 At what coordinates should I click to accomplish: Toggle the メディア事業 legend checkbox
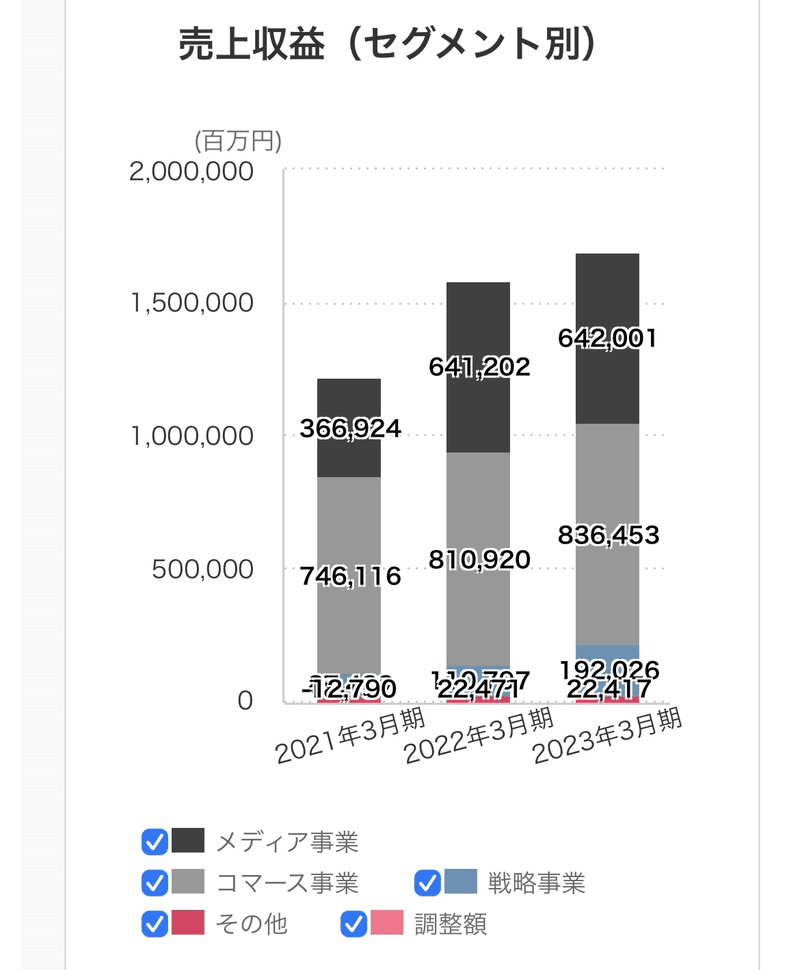(155, 843)
